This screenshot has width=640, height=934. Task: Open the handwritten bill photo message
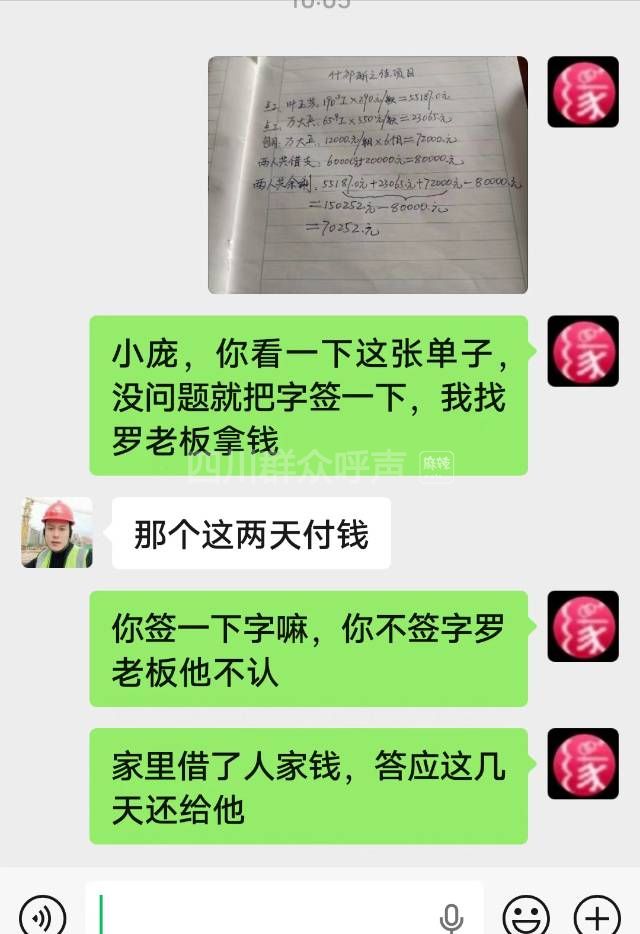[367, 175]
